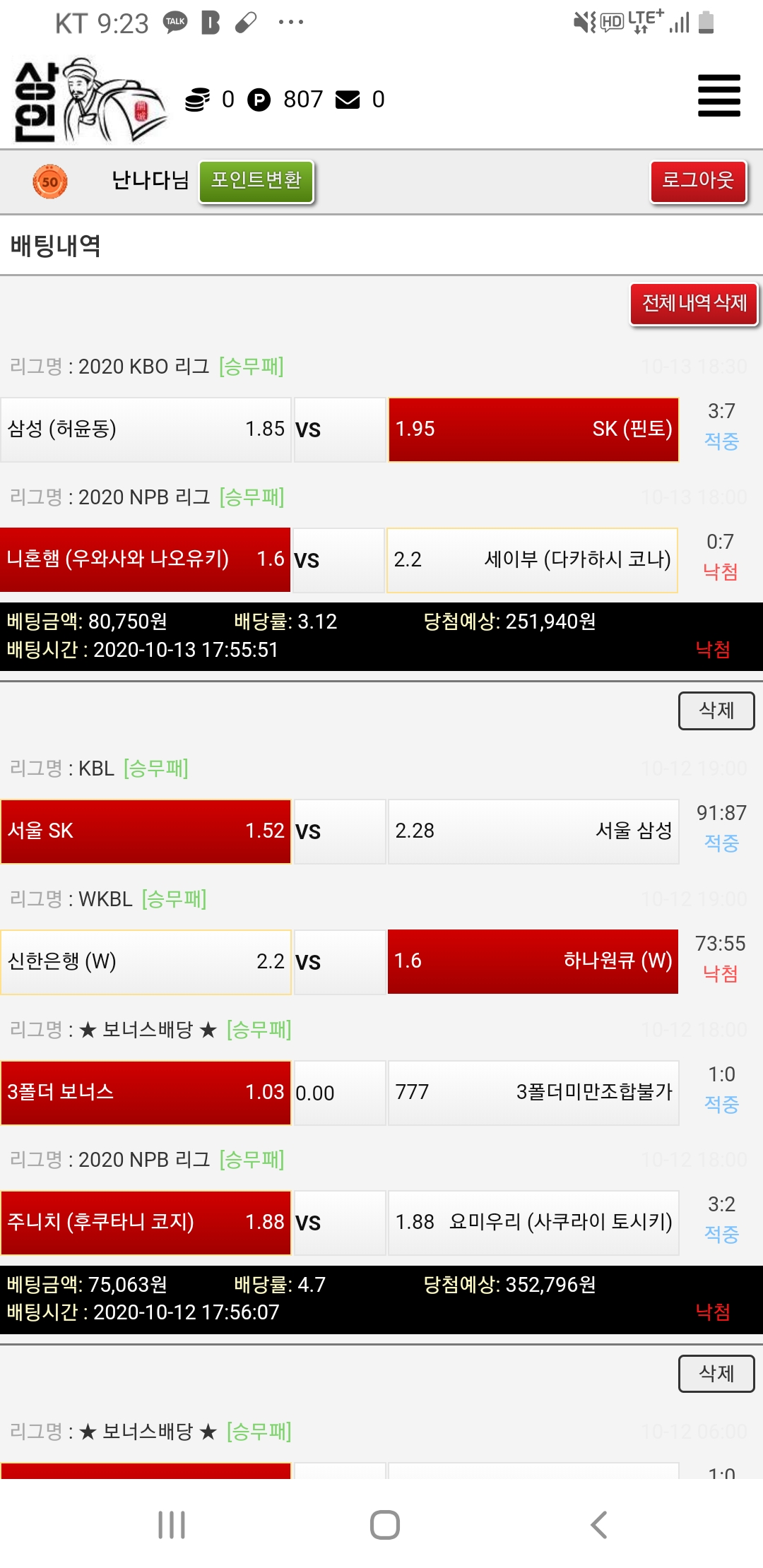Tap the site logo to go home
The height and width of the screenshot is (1568, 763).
(88, 100)
